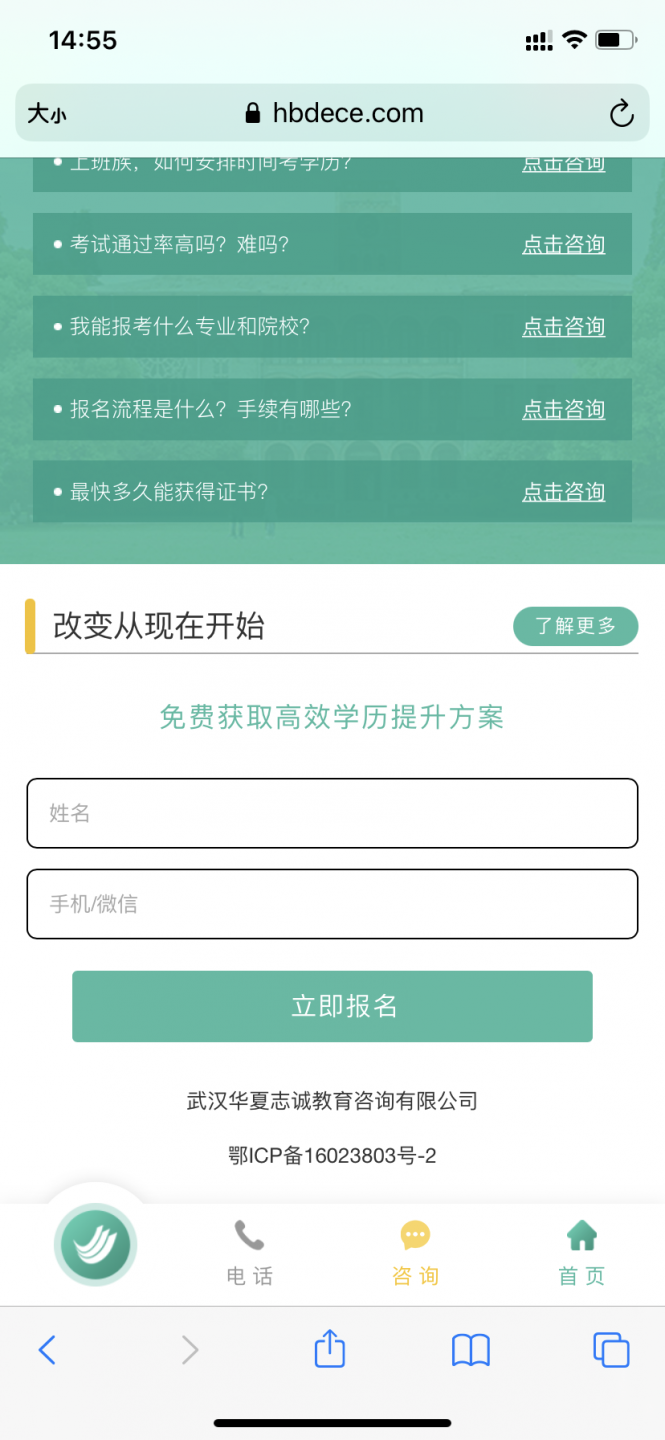Tap 点击咨询 for 我能报考什么专业和院校
This screenshot has height=1440, width=665.
[x=563, y=327]
